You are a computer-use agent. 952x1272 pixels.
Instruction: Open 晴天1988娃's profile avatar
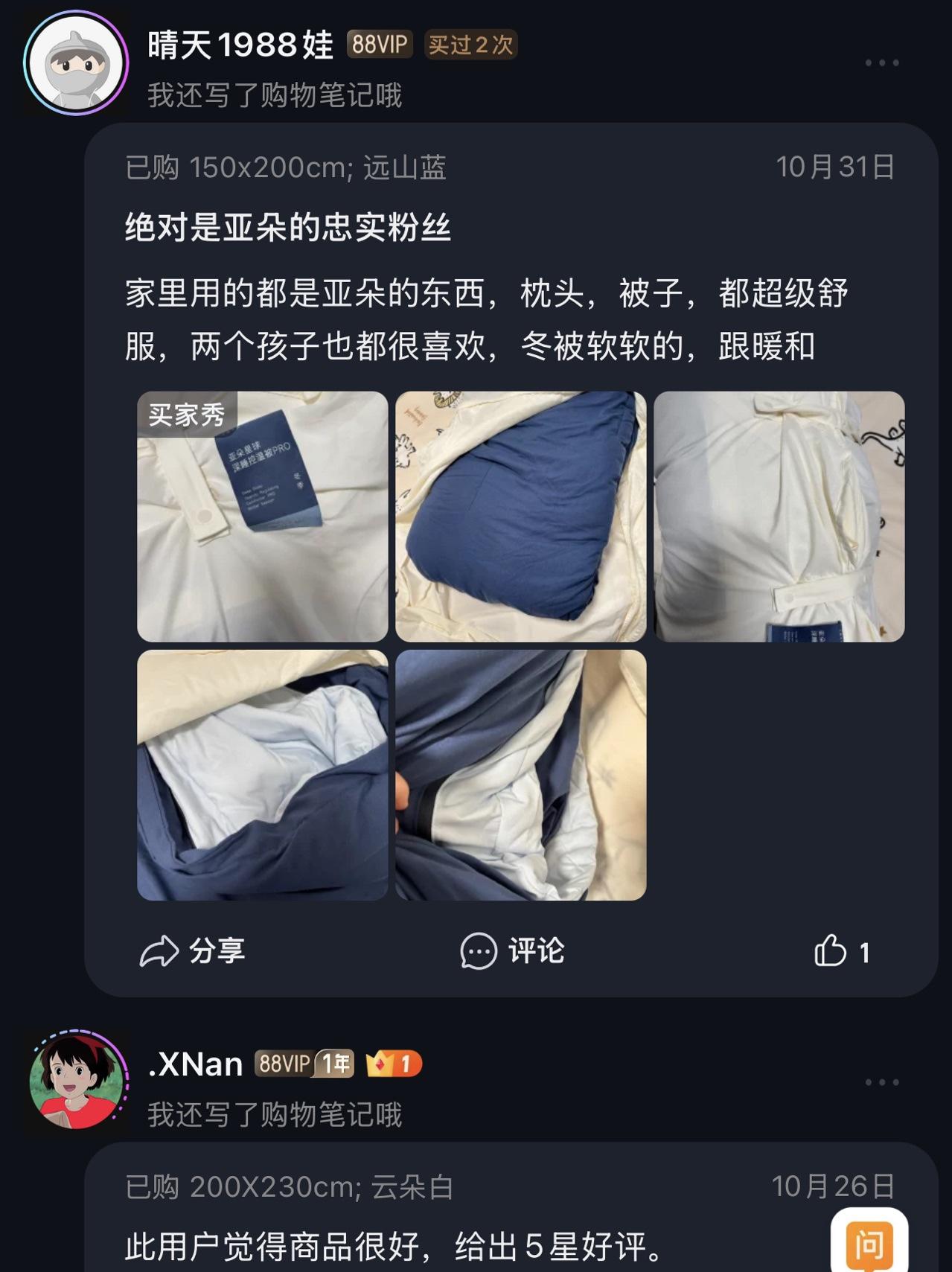click(77, 63)
